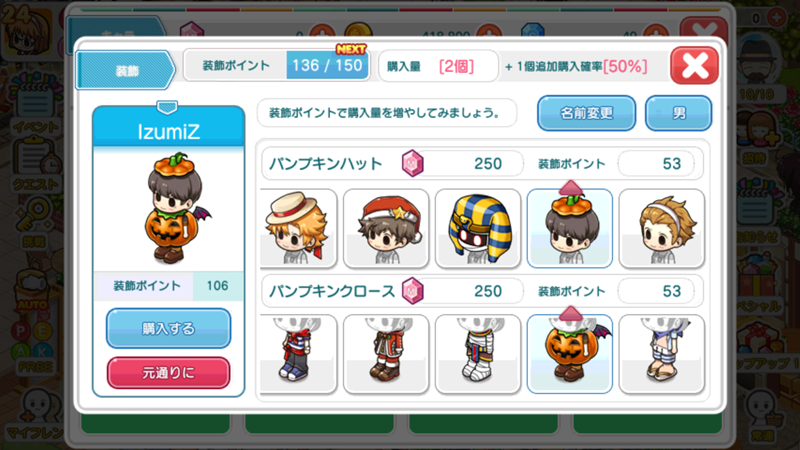The height and width of the screenshot is (450, 800).
Task: Select the straw boater hat item
Action: 296,228
